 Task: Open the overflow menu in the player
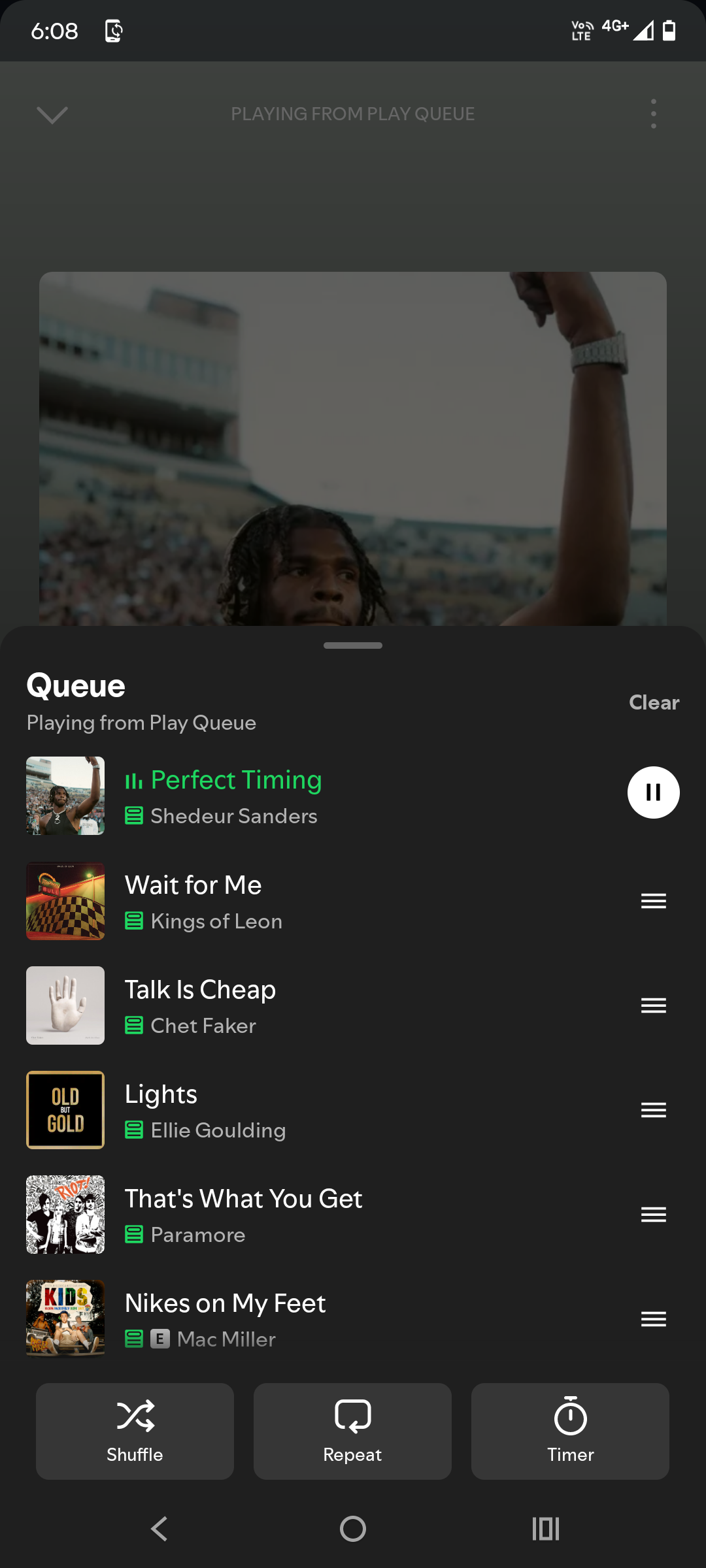[x=654, y=114]
